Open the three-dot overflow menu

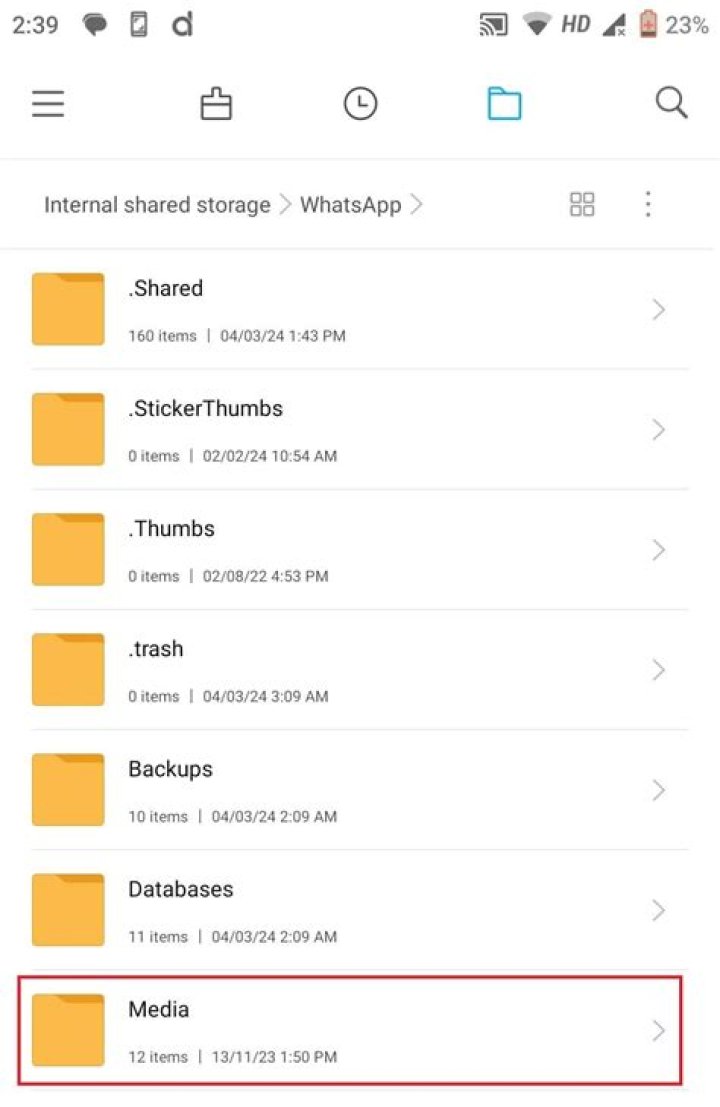[648, 204]
